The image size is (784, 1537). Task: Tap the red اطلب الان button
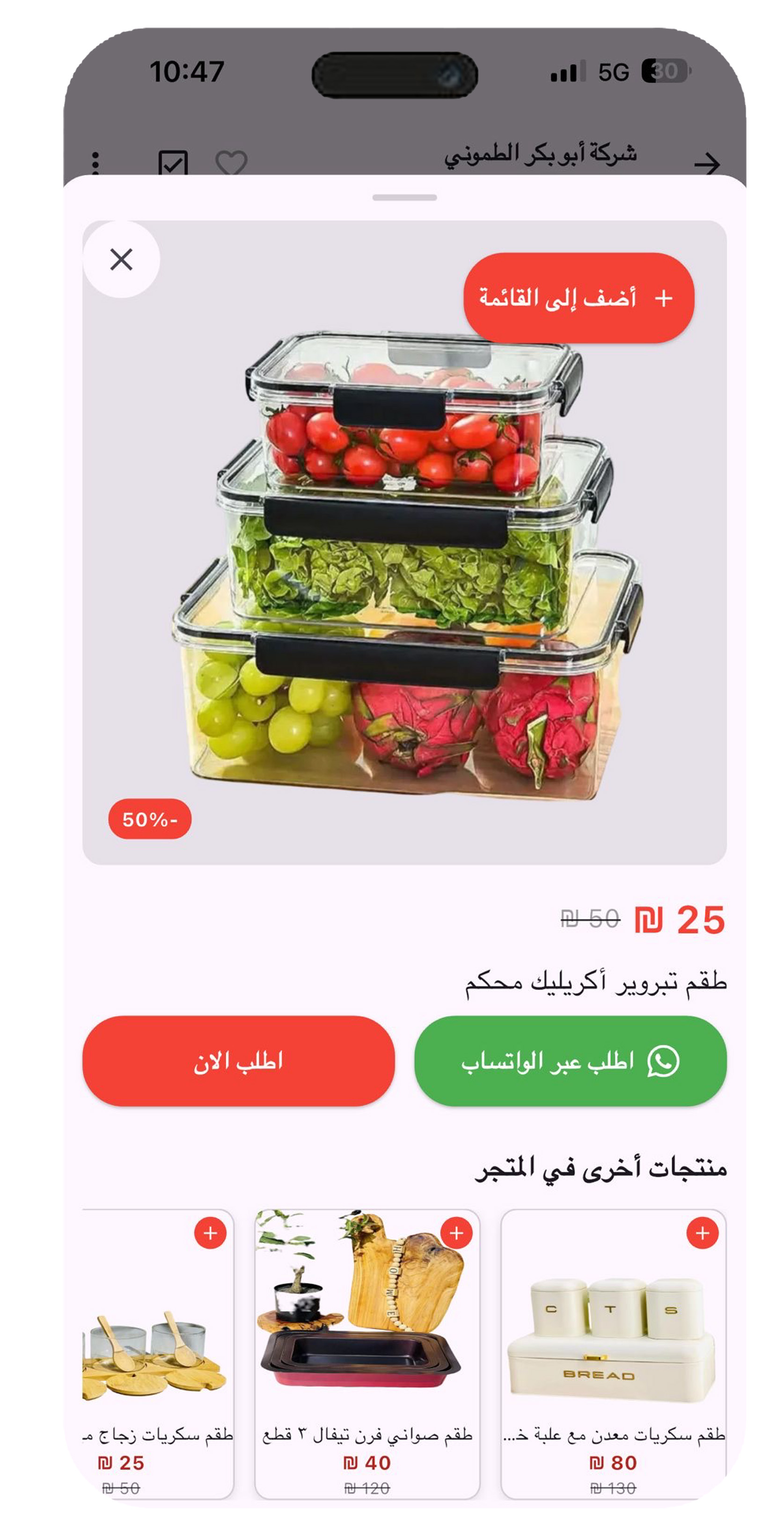[x=239, y=1062]
